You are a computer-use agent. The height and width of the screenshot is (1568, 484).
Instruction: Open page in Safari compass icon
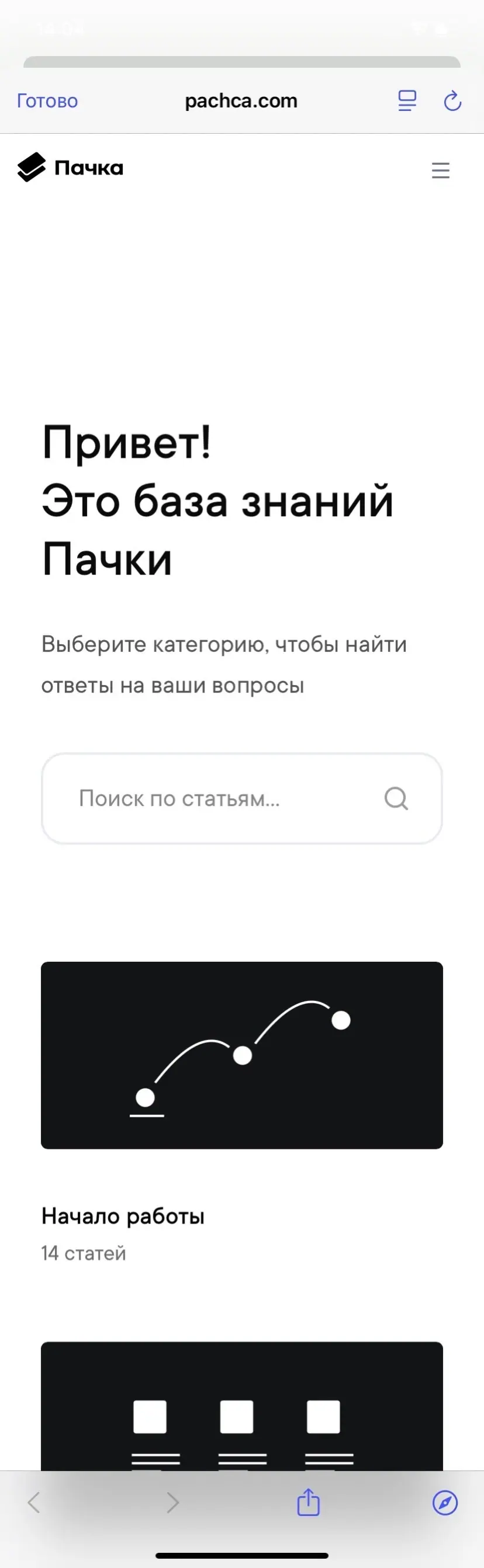click(445, 1501)
